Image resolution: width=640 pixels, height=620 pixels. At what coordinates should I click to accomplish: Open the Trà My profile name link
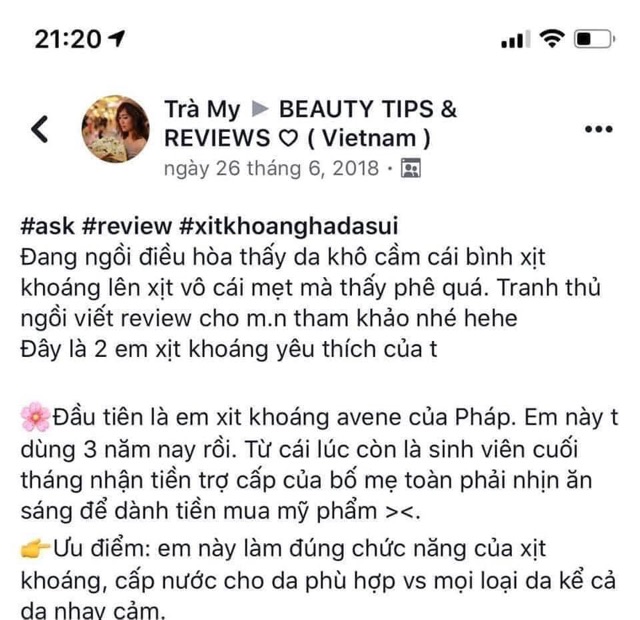coord(202,109)
